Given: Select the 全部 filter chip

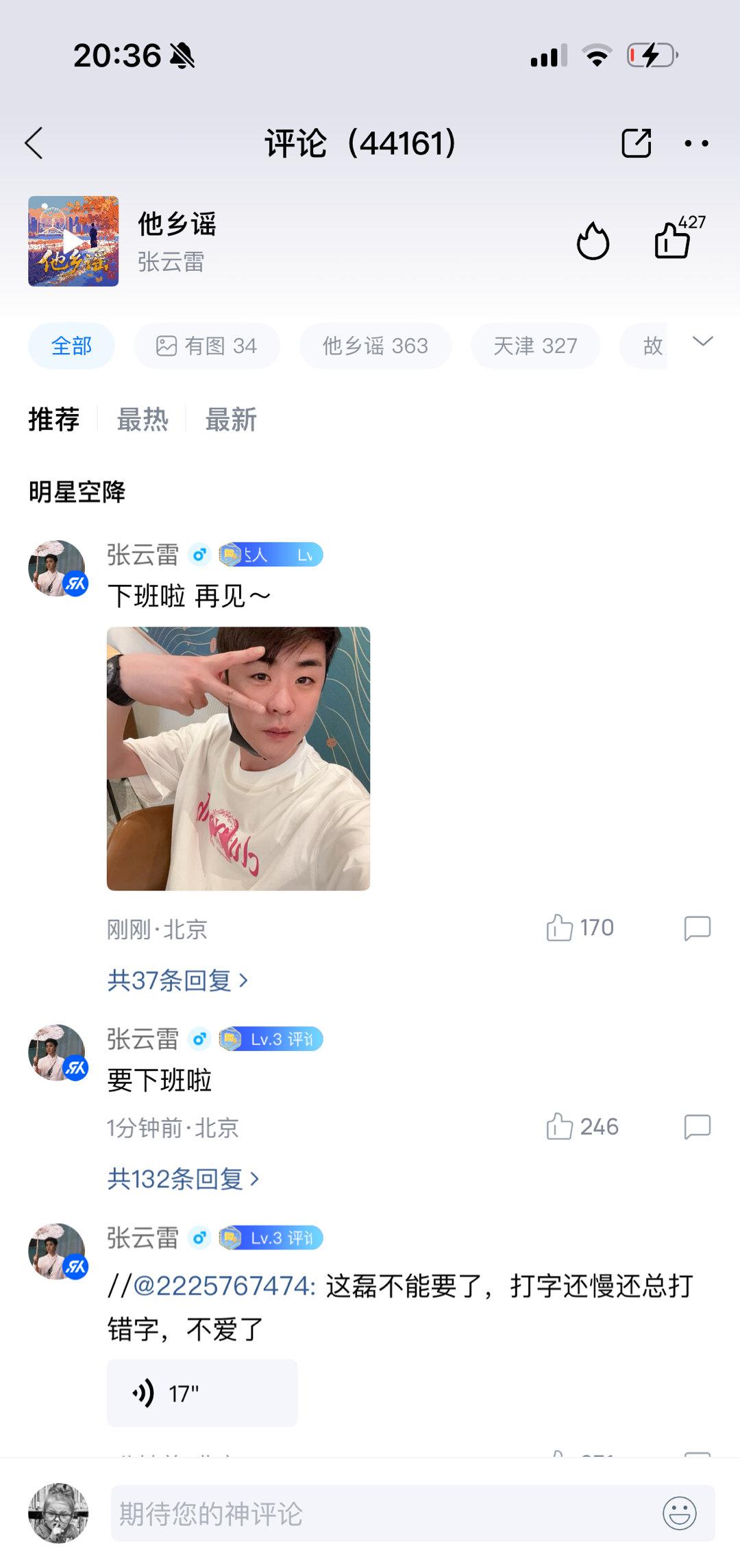Looking at the screenshot, I should tap(71, 346).
